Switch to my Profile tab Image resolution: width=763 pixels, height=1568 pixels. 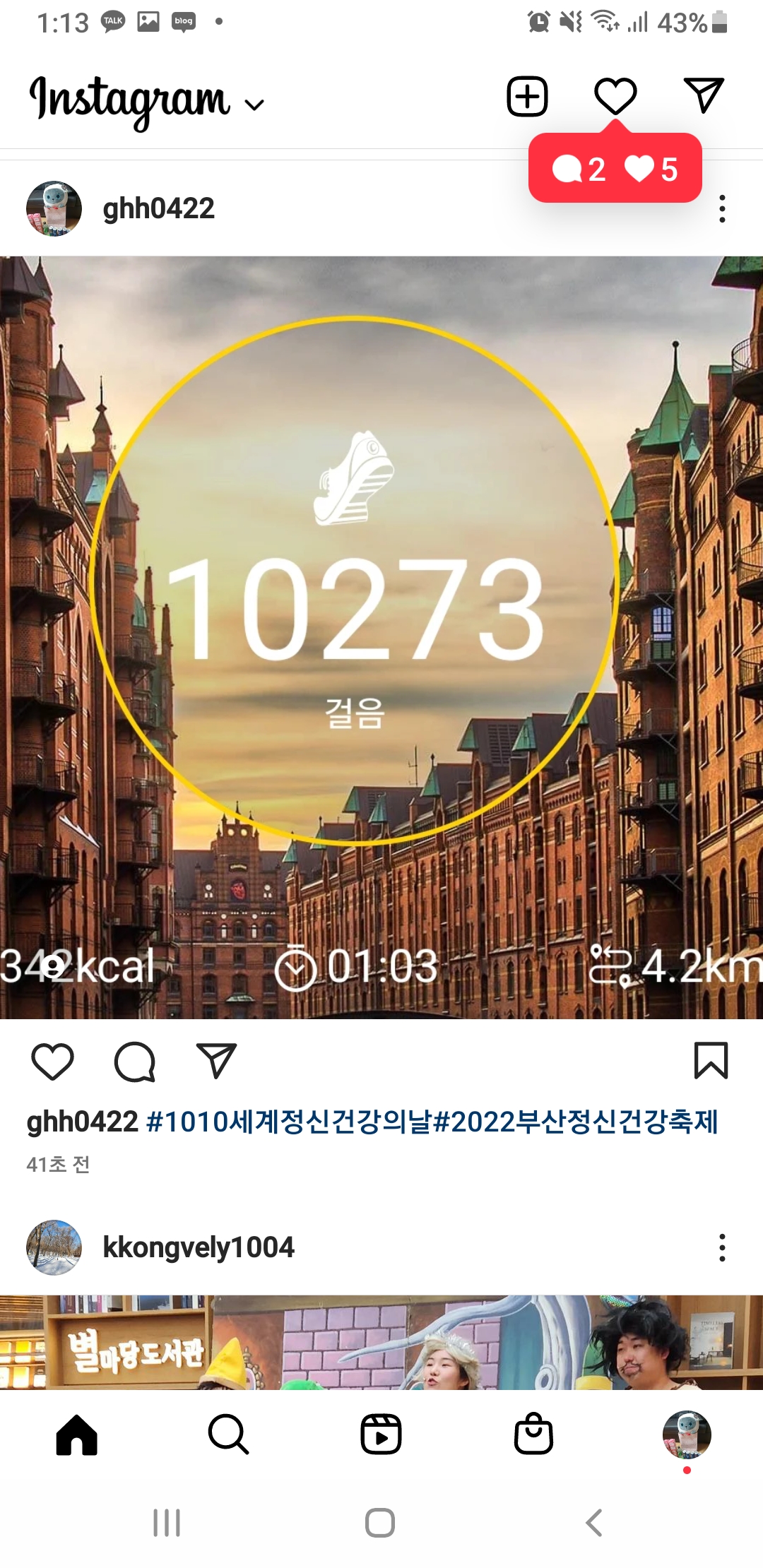pos(686,1435)
